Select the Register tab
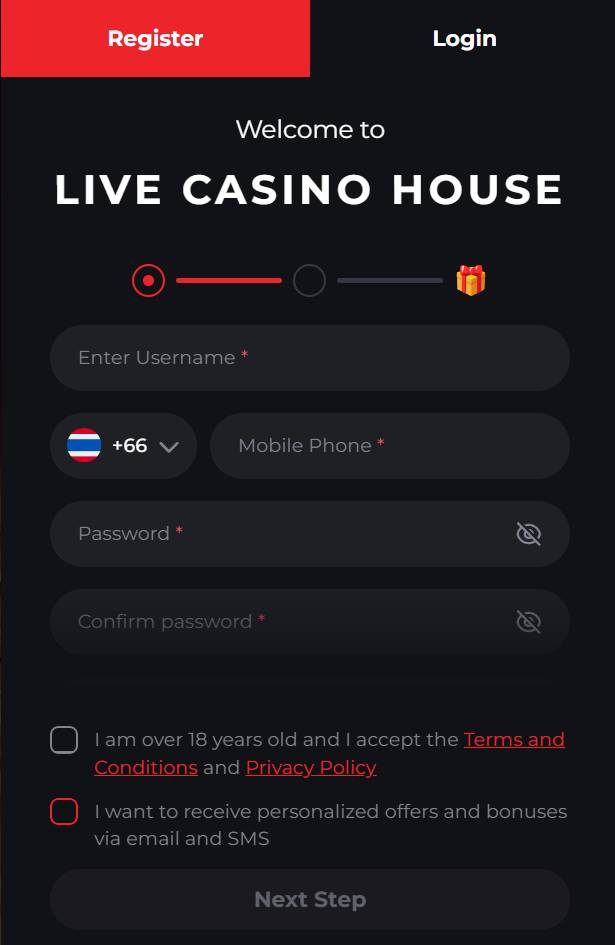615x945 pixels. click(155, 39)
